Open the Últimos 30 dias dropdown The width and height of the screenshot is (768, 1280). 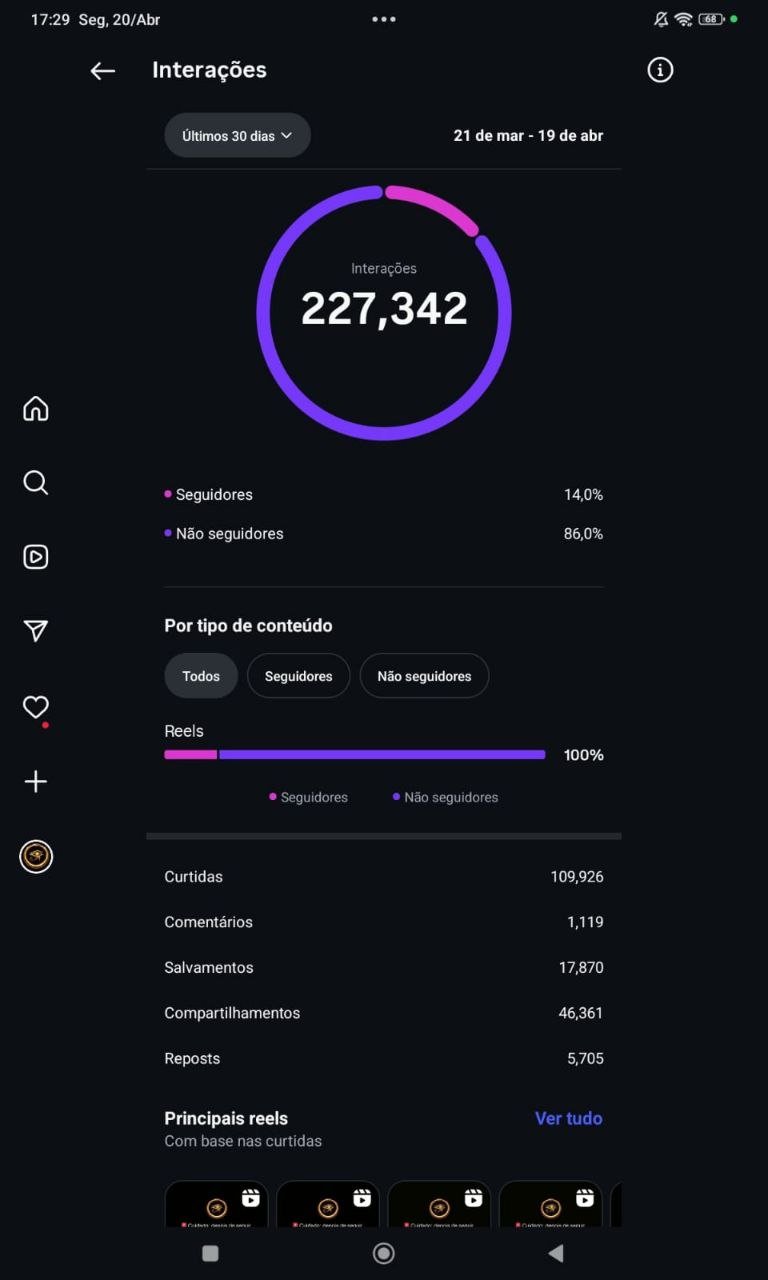click(237, 135)
